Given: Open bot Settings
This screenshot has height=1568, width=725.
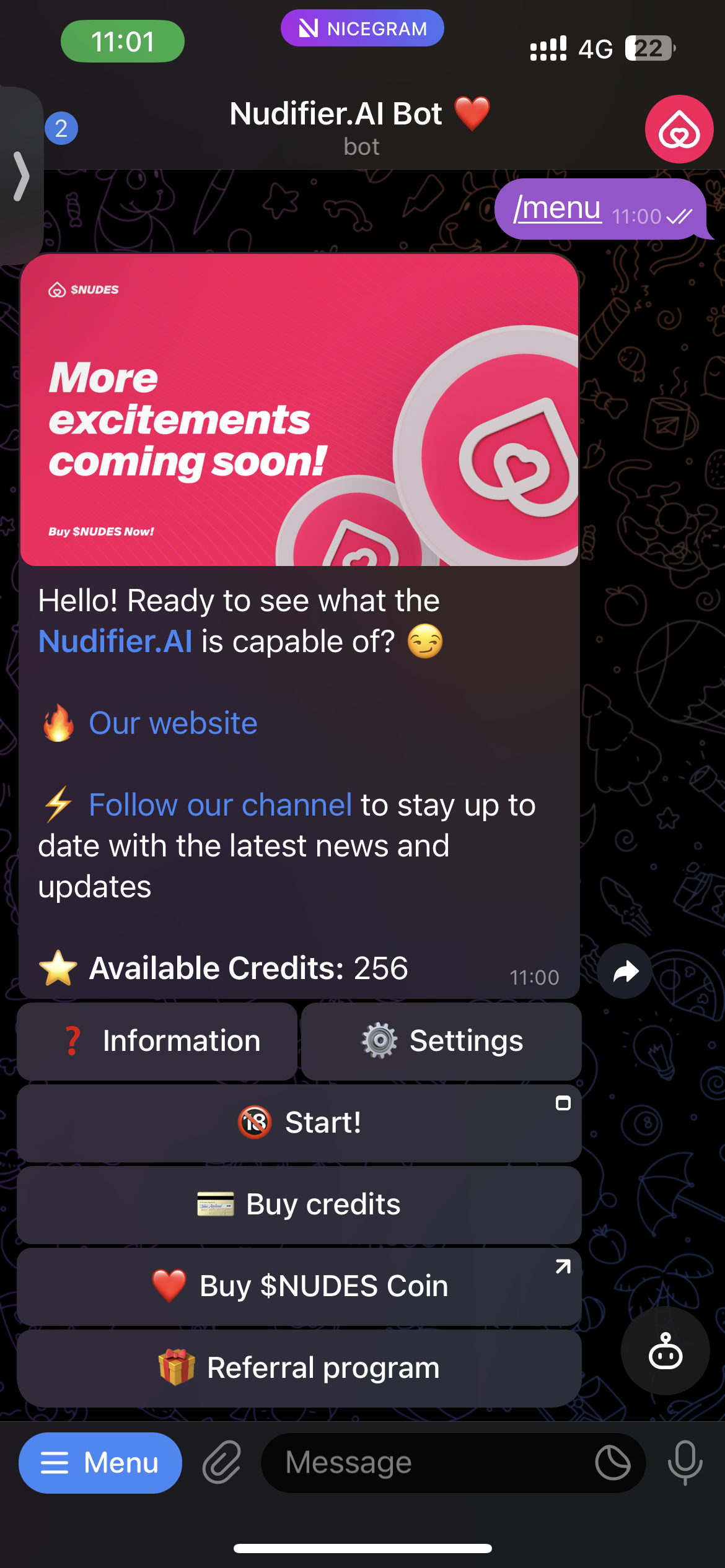Looking at the screenshot, I should point(441,1041).
